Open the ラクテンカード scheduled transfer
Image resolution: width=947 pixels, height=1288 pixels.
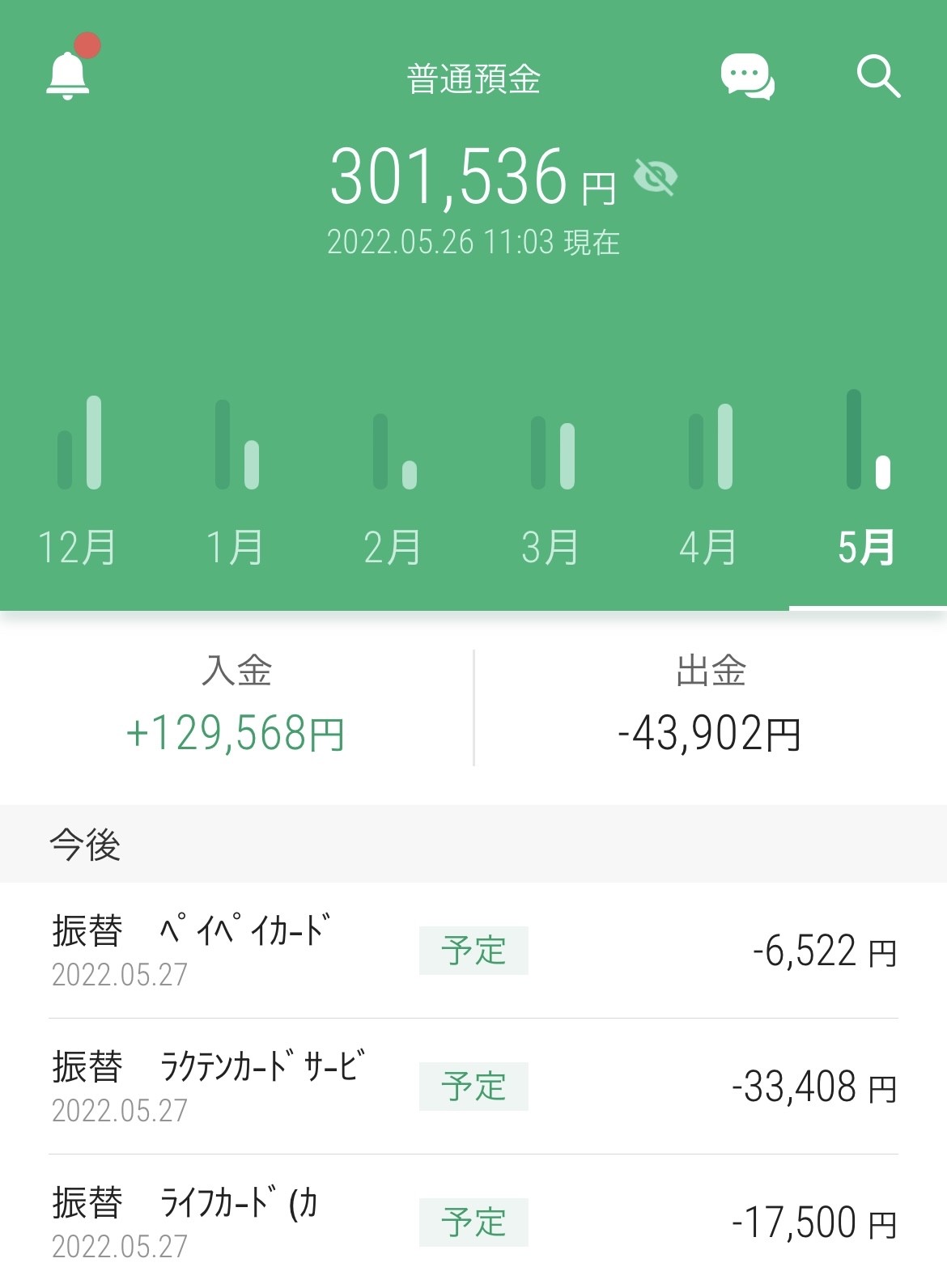(x=473, y=1087)
